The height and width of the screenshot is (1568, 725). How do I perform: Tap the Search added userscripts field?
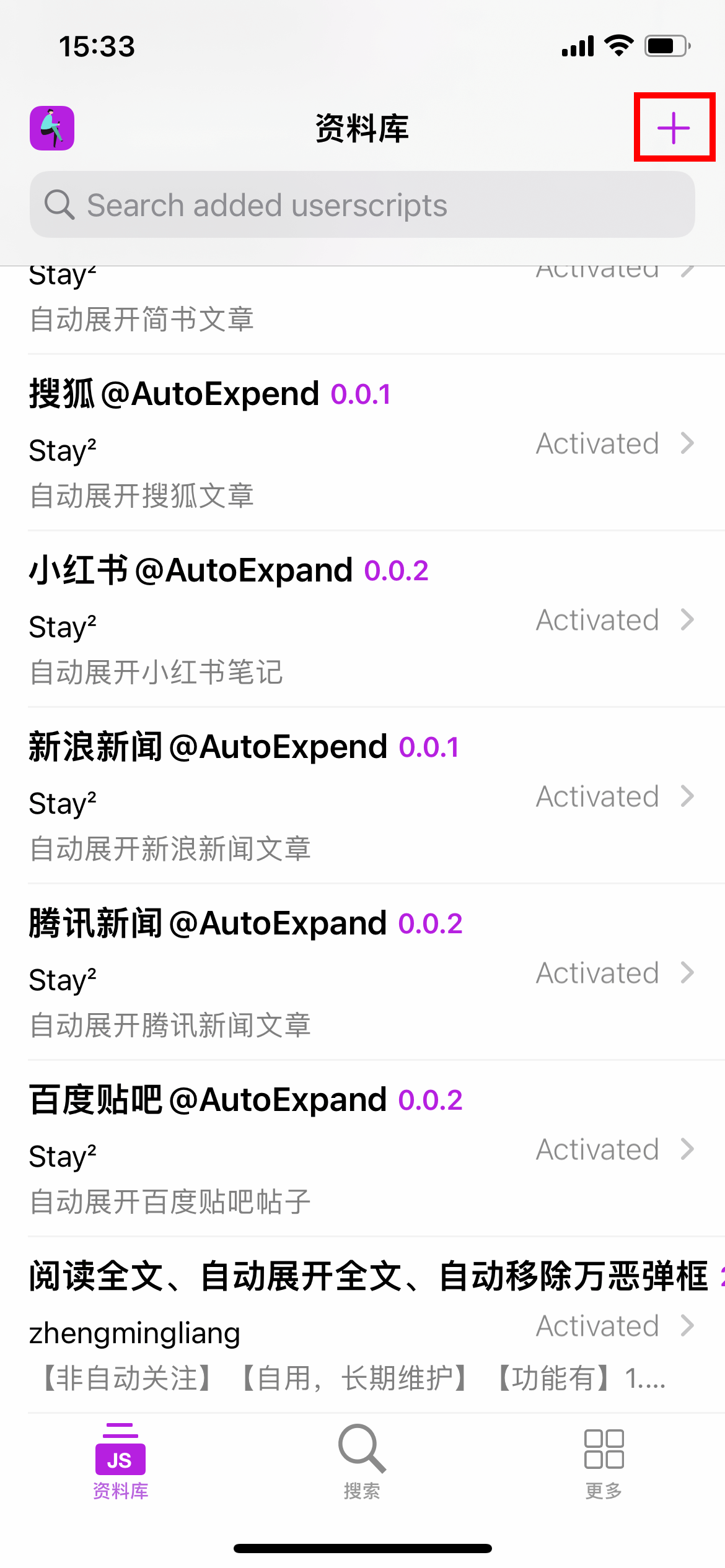pos(362,204)
